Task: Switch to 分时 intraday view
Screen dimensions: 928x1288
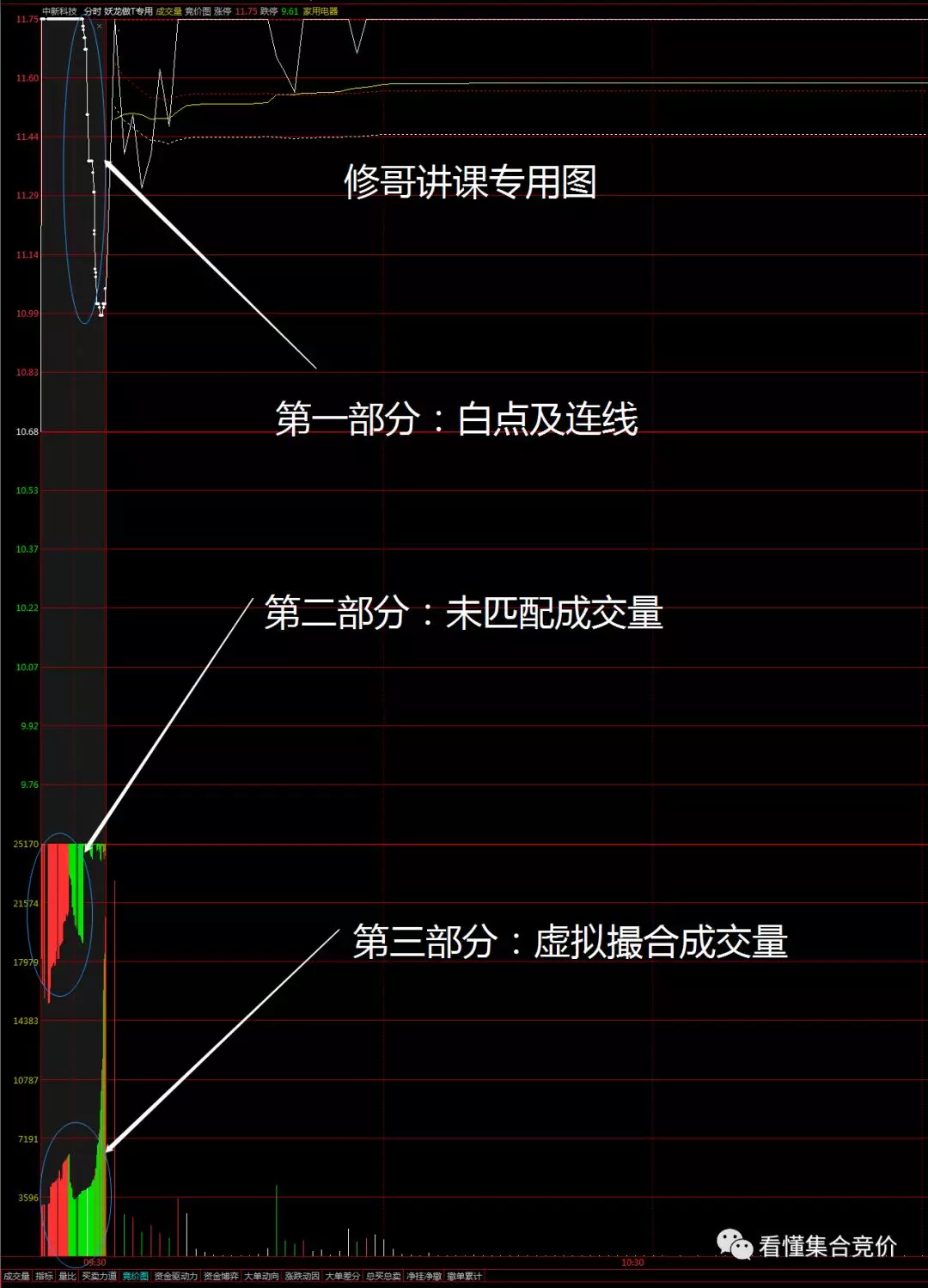Action: point(90,10)
